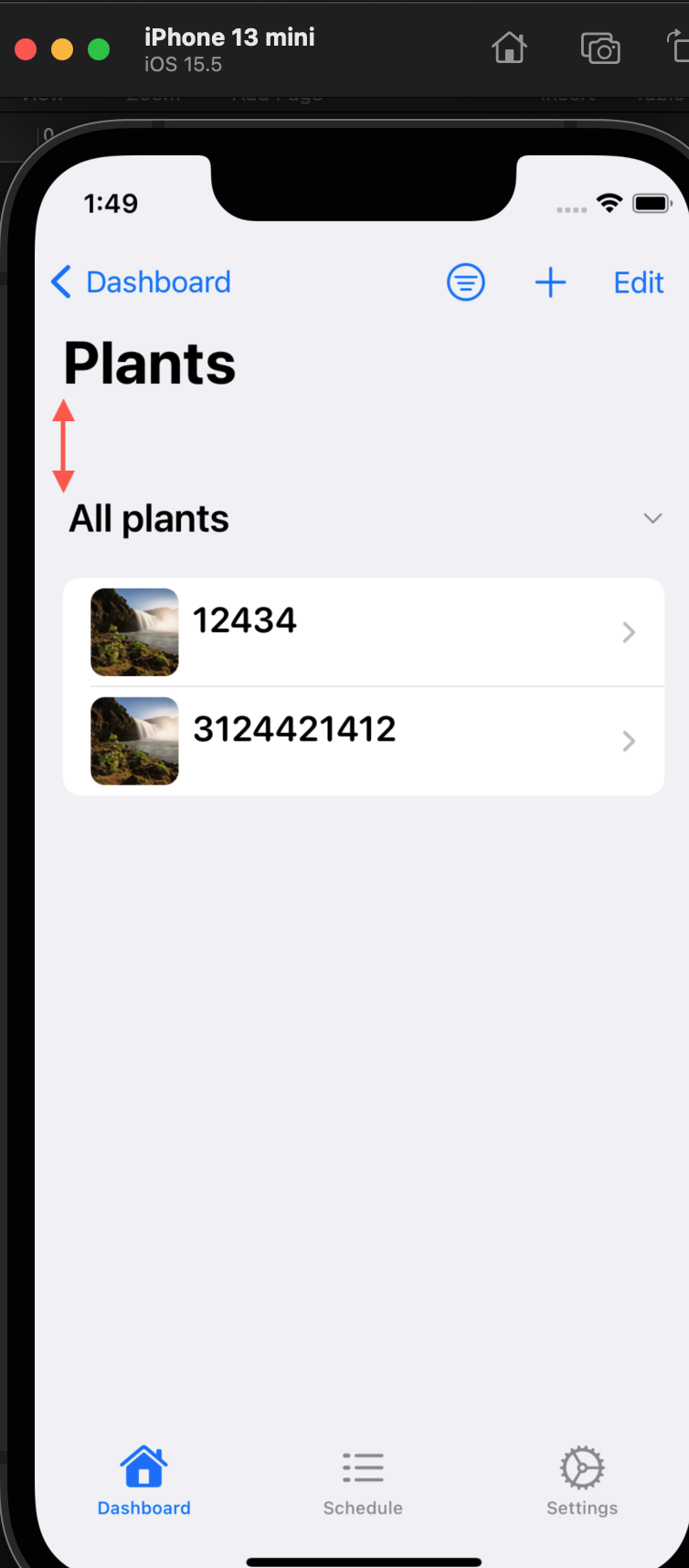Switch to the Settings tab

[582, 1480]
